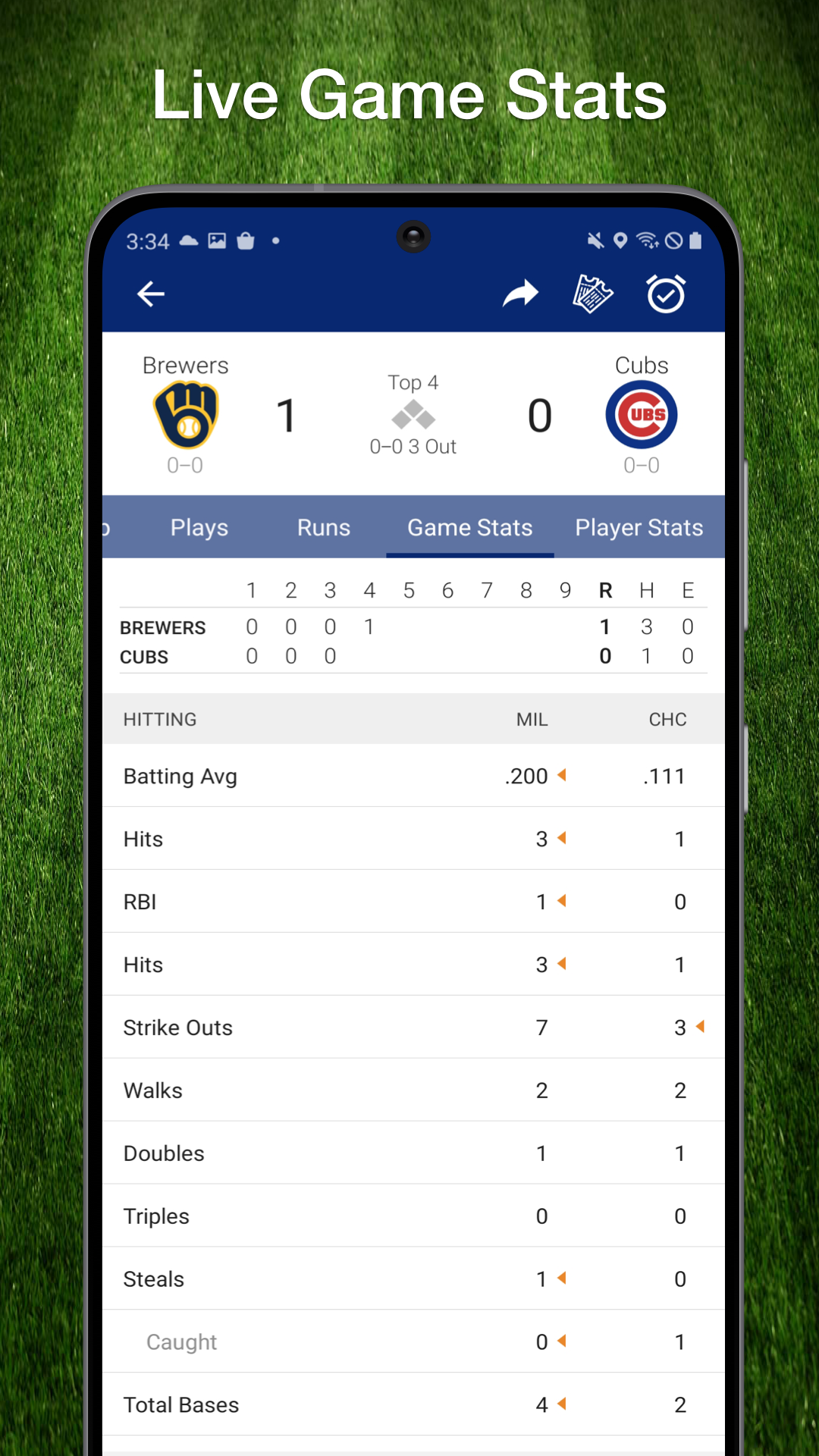The image size is (819, 1456).
Task: Expand the Total Bases stat row
Action: [413, 1404]
